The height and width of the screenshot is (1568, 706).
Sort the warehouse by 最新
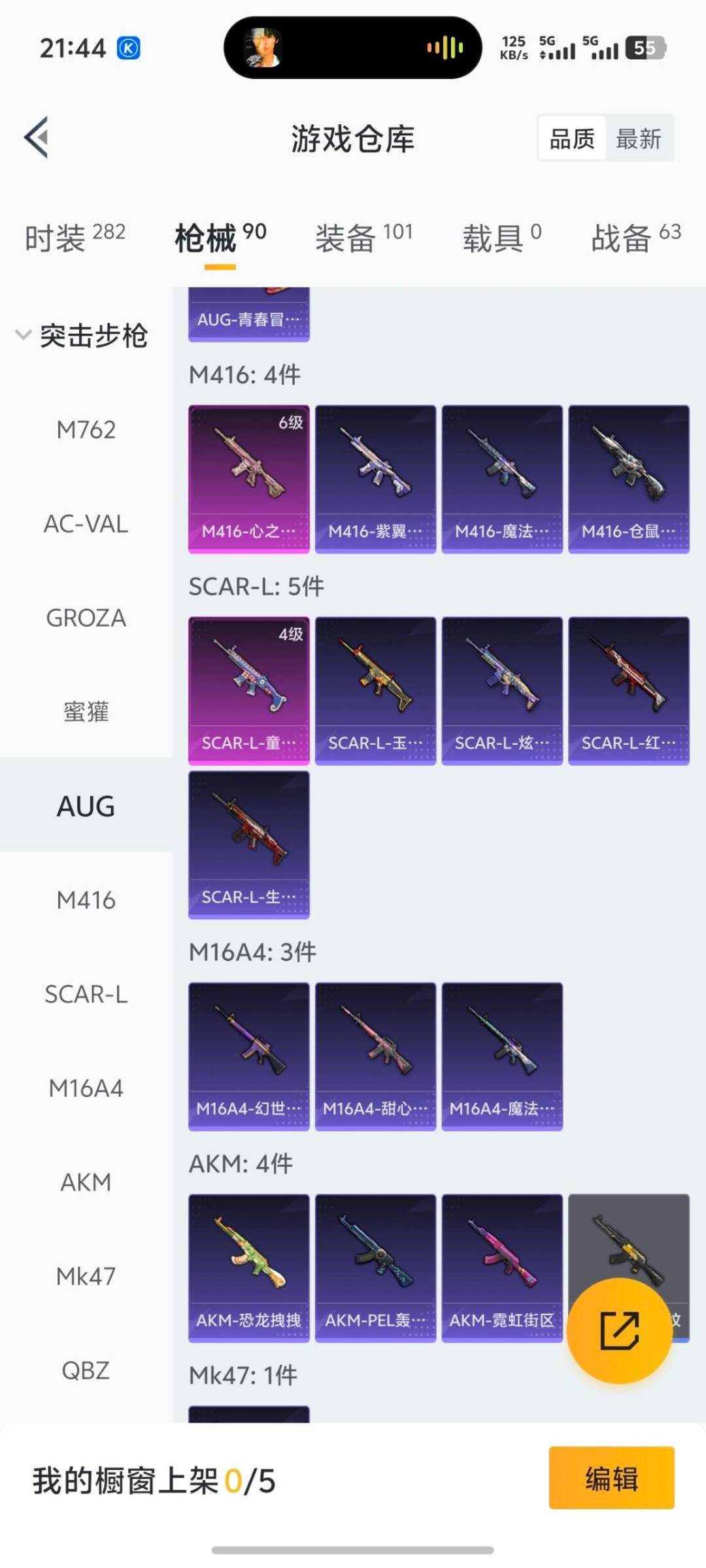click(639, 139)
